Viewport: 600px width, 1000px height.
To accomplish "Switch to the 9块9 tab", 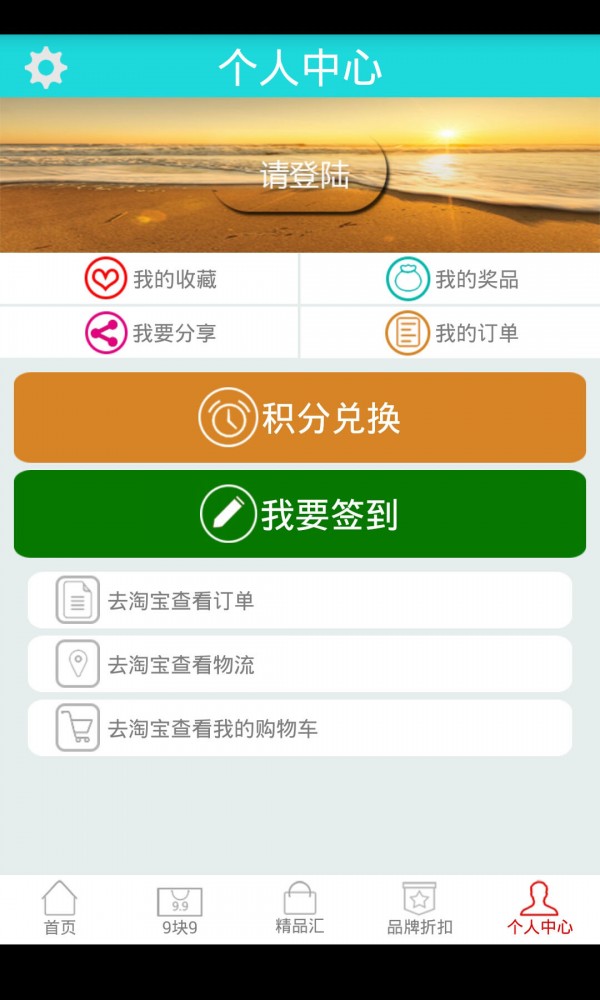I will click(180, 908).
